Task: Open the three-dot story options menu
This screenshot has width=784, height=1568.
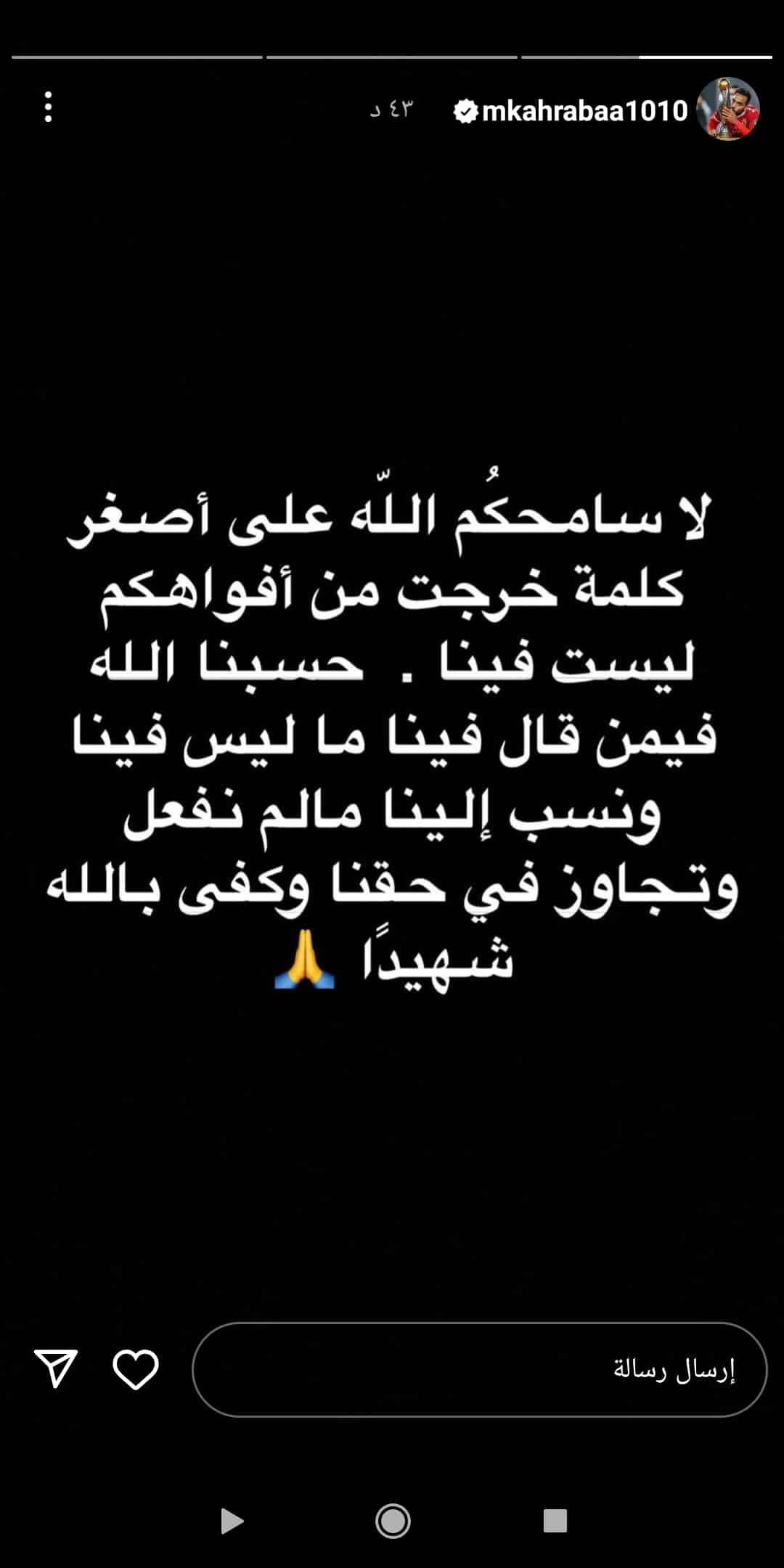Action: (48, 107)
